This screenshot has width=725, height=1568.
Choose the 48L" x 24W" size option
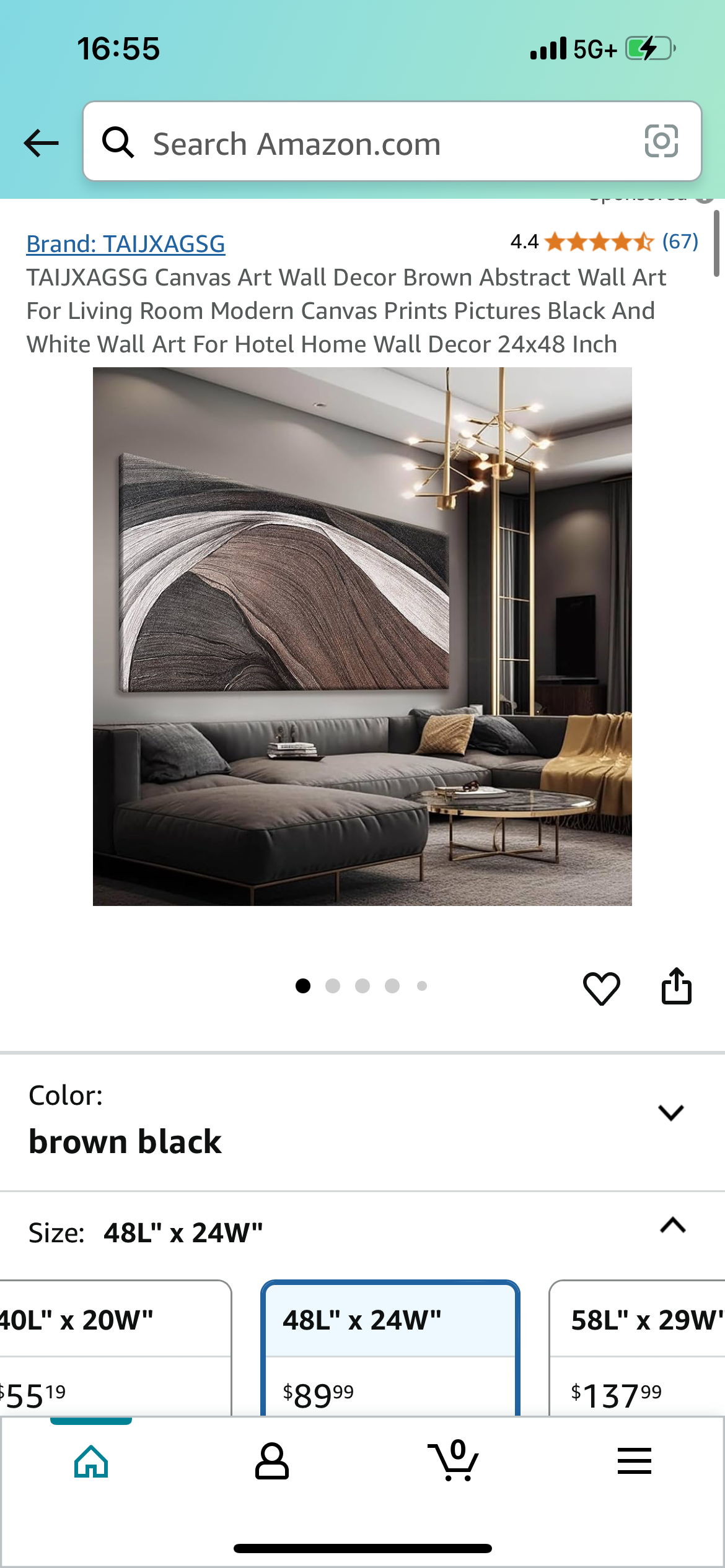pyautogui.click(x=390, y=1347)
